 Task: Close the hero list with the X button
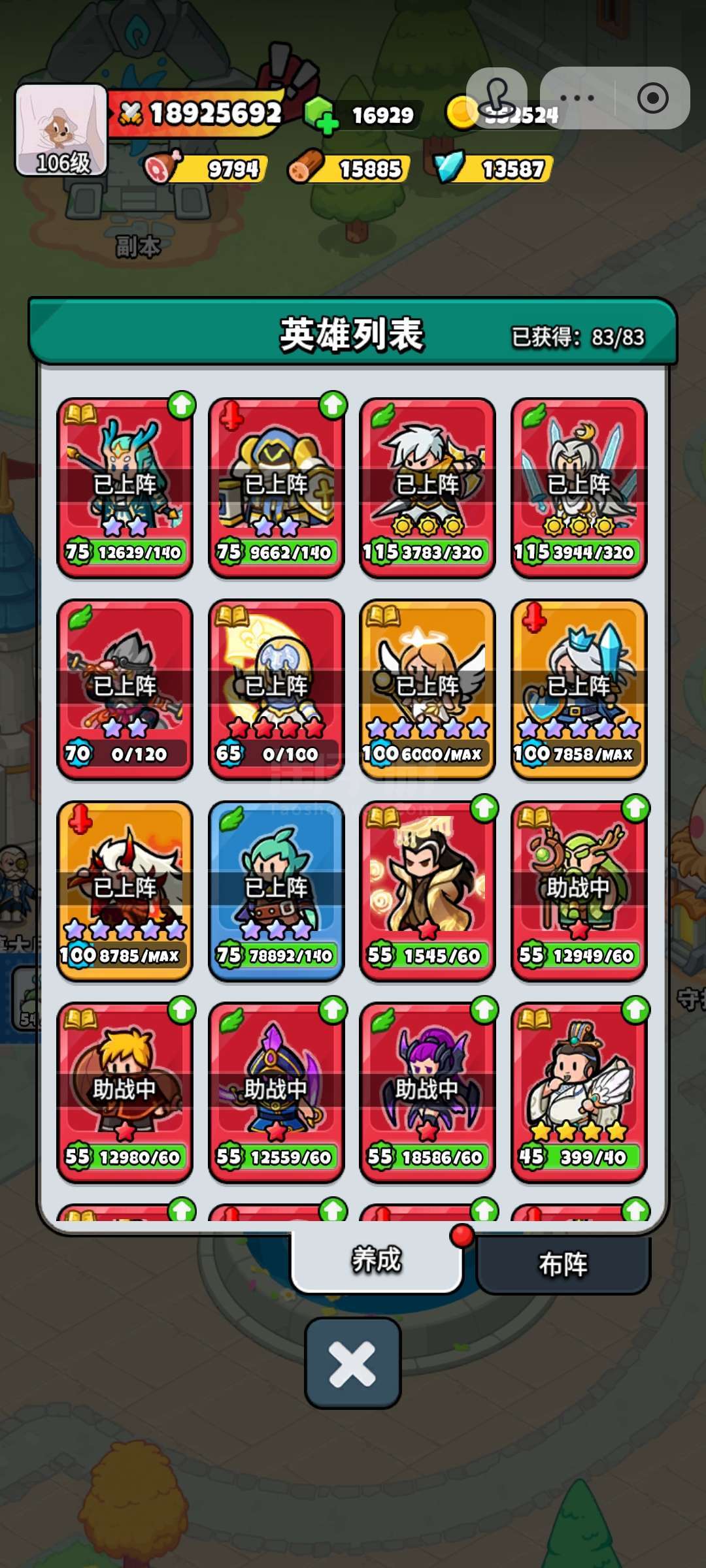pos(352,1363)
